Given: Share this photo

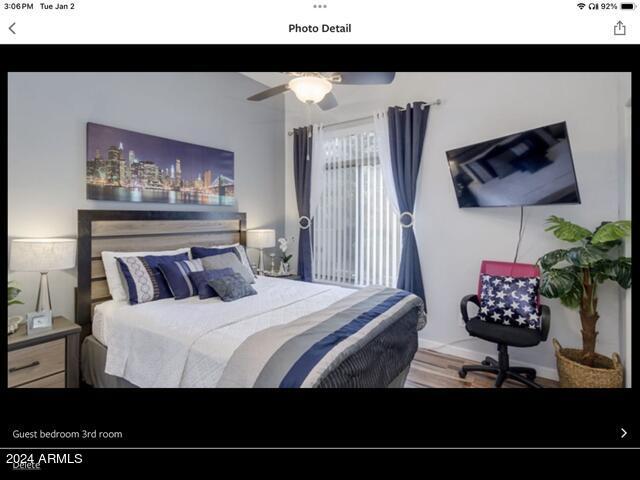Looking at the screenshot, I should 619,28.
